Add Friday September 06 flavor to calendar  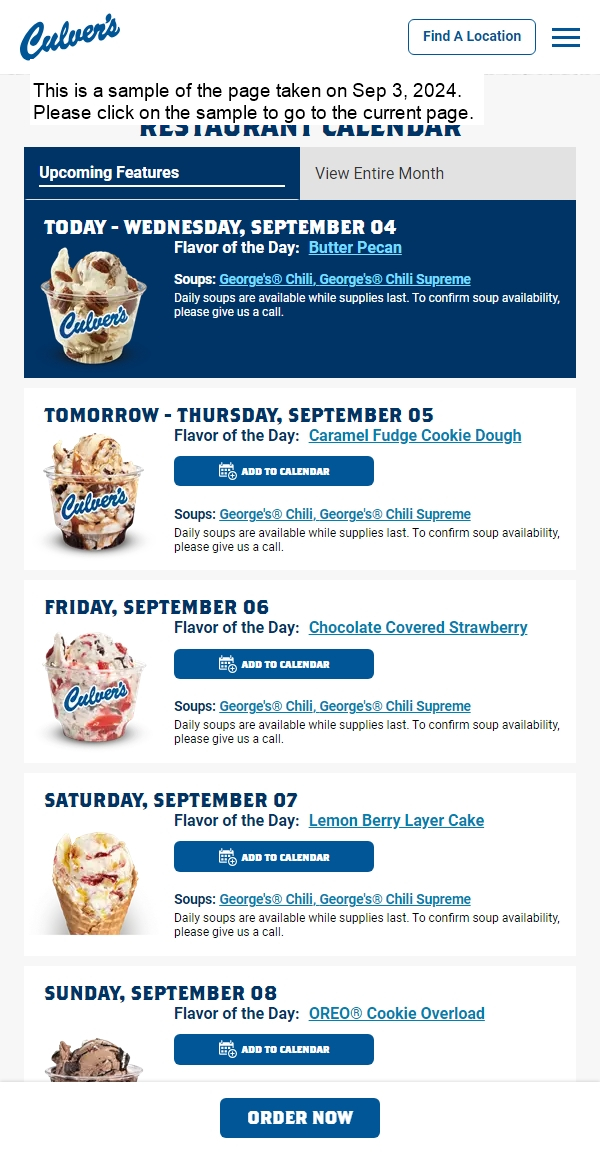tap(273, 664)
